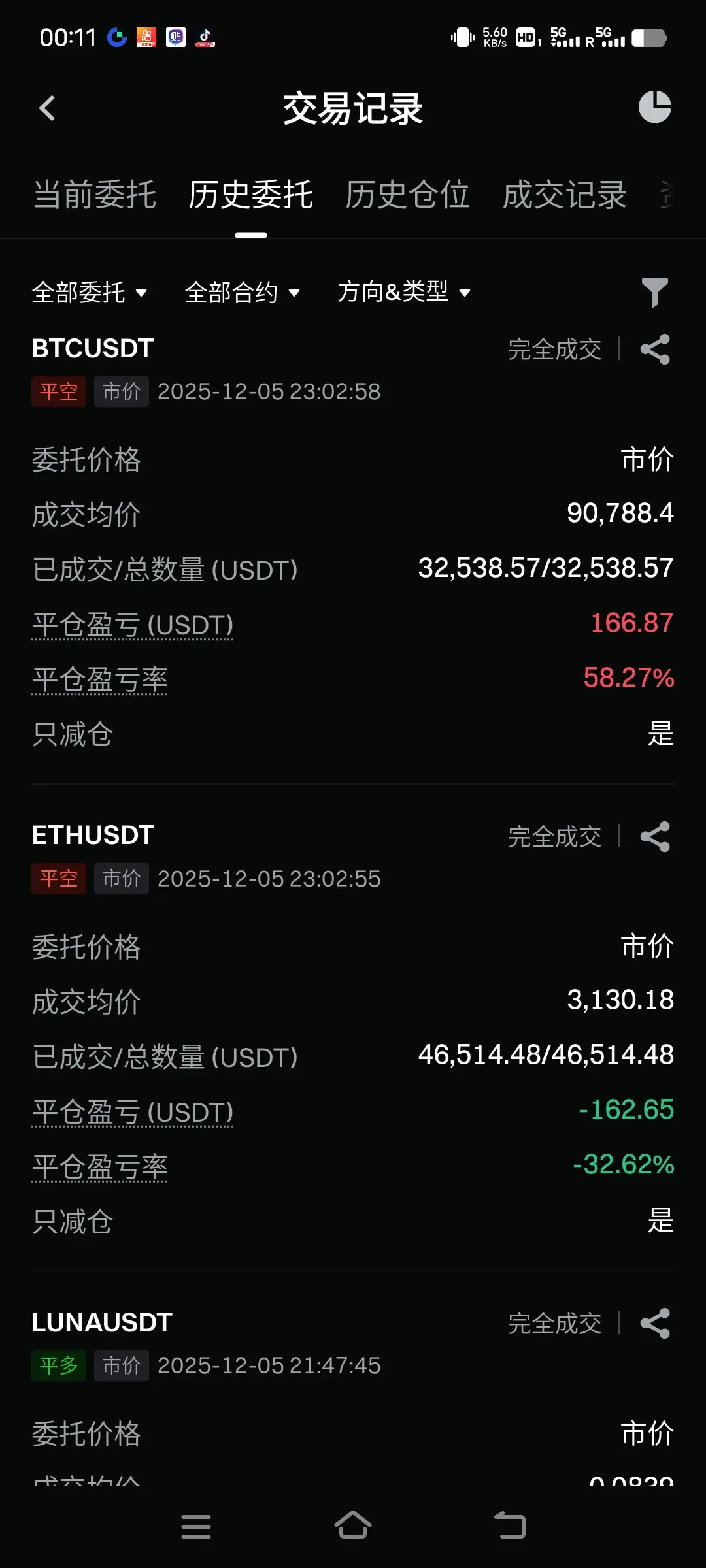Image resolution: width=706 pixels, height=1568 pixels.
Task: Open recent apps from navigation bar
Action: click(x=195, y=1526)
